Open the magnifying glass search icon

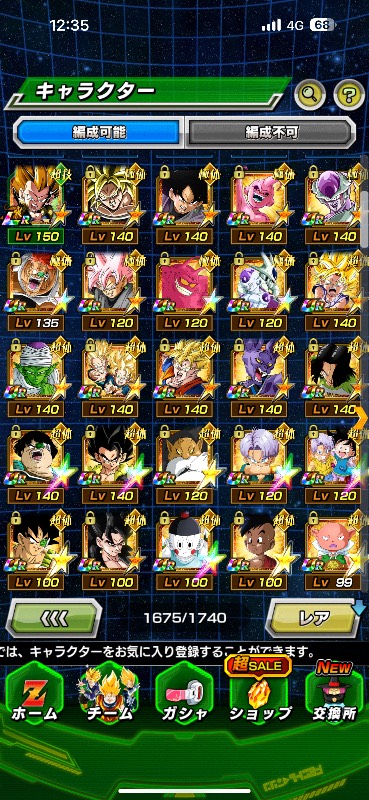click(310, 93)
